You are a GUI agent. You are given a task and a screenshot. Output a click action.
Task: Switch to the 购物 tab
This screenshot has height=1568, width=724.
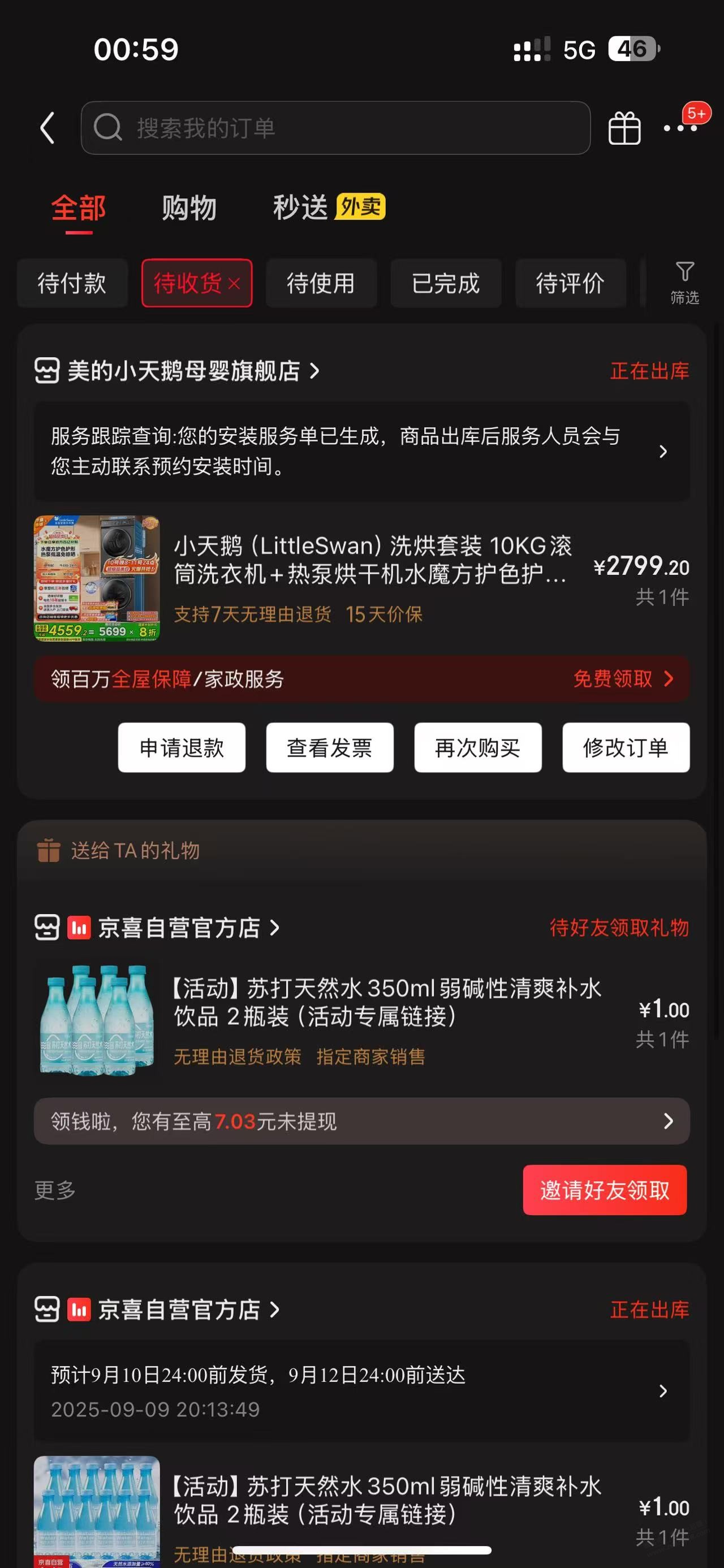point(189,207)
